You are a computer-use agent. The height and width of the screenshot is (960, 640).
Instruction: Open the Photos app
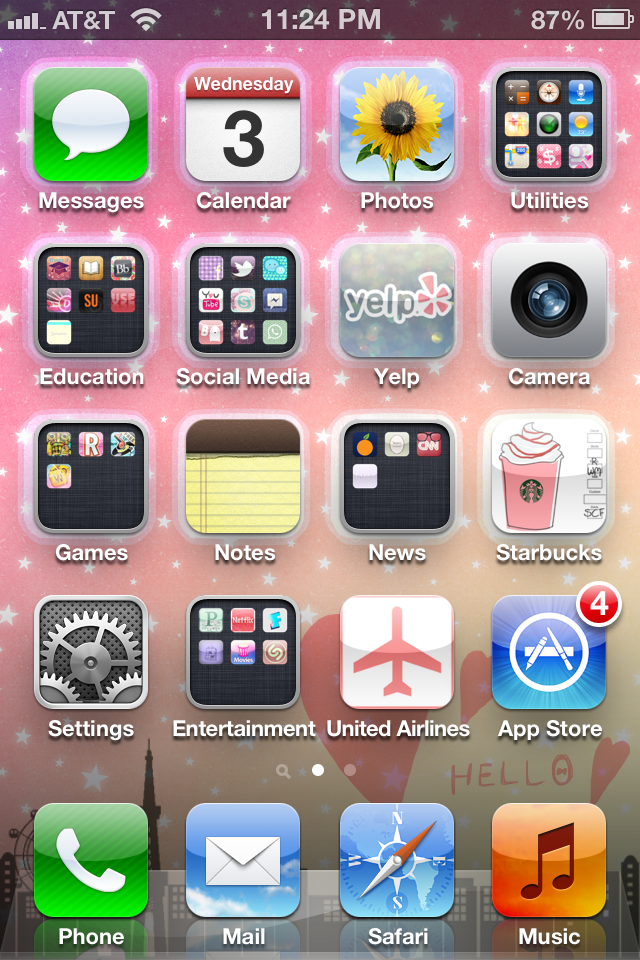tap(397, 125)
